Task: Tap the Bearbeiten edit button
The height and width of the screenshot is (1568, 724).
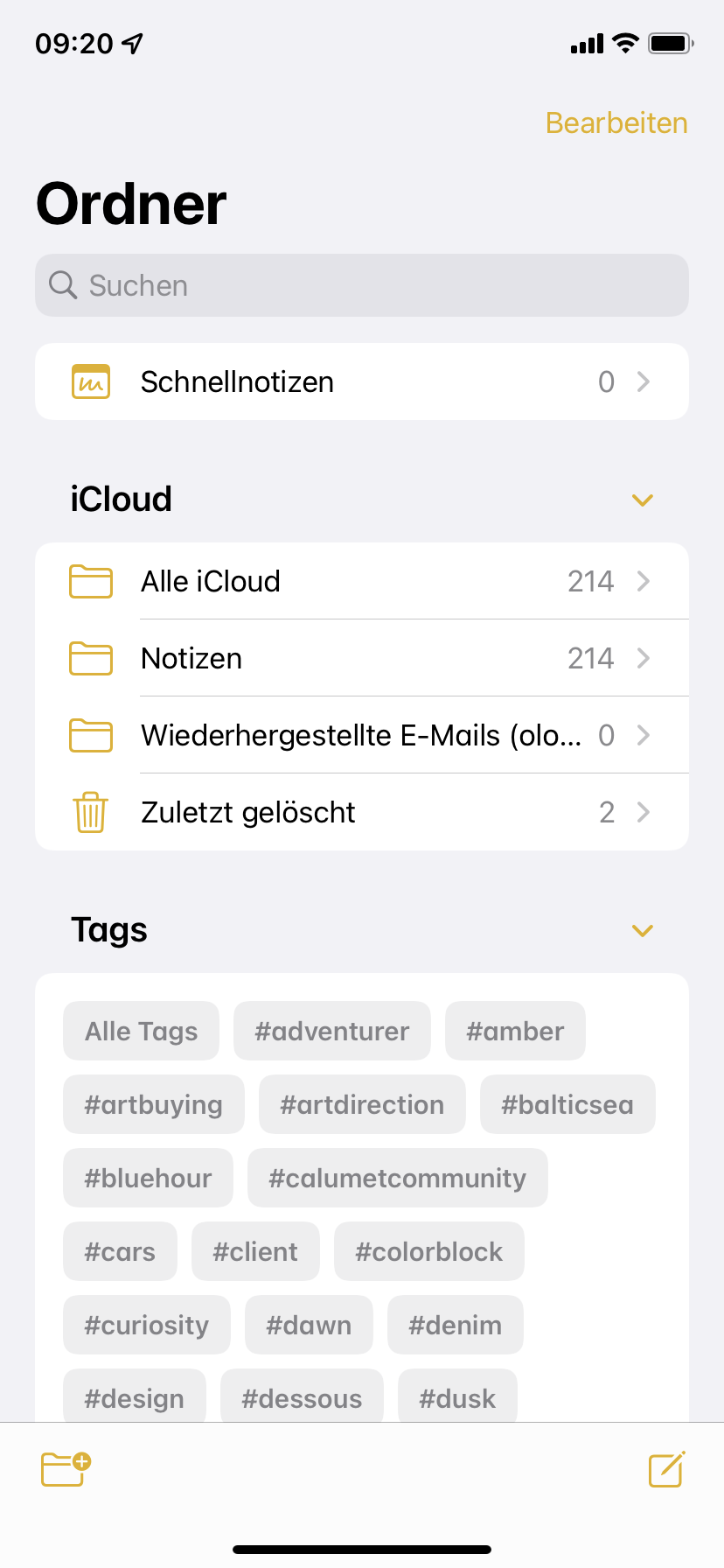Action: (616, 123)
